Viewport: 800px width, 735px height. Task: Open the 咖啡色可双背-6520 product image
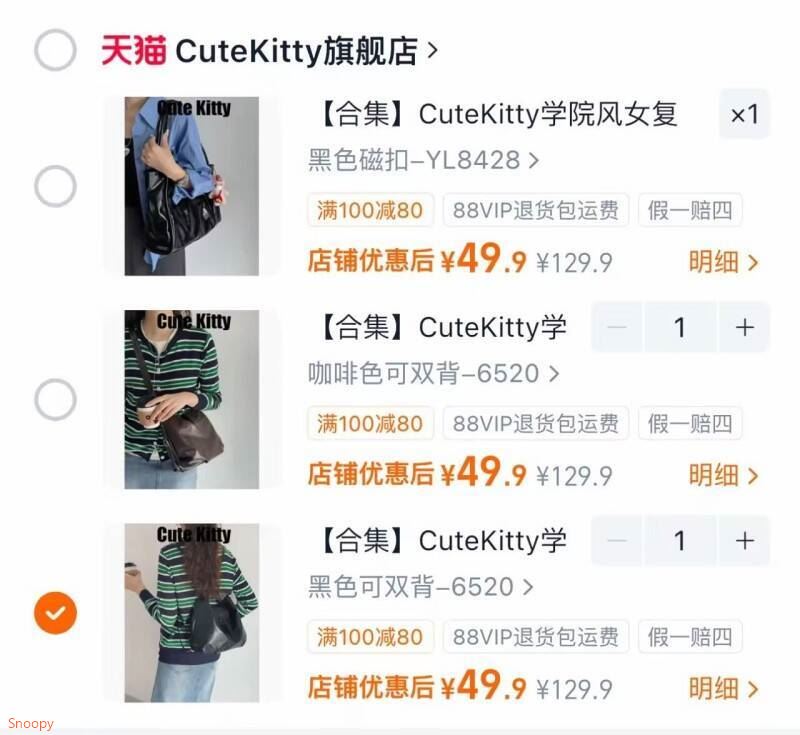[191, 399]
